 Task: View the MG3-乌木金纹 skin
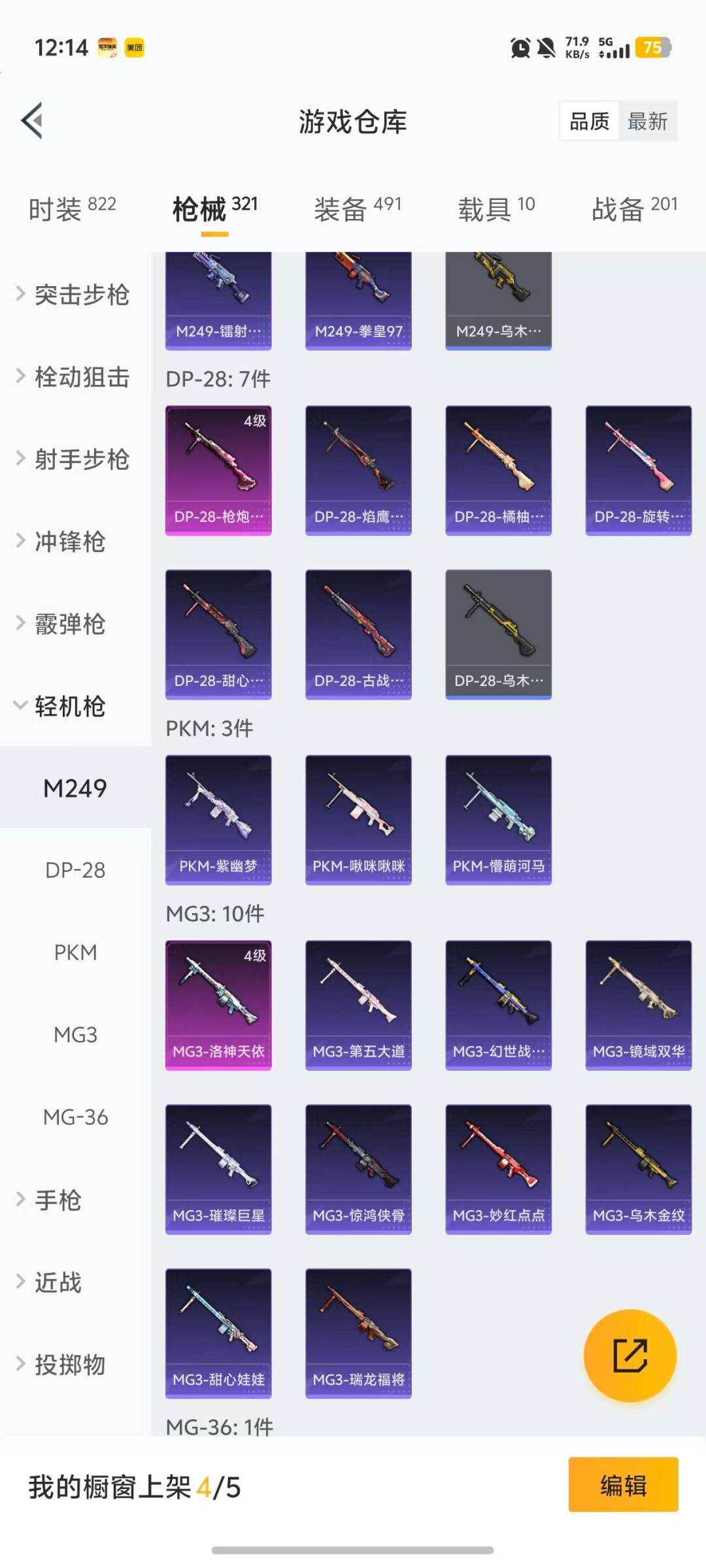638,1169
